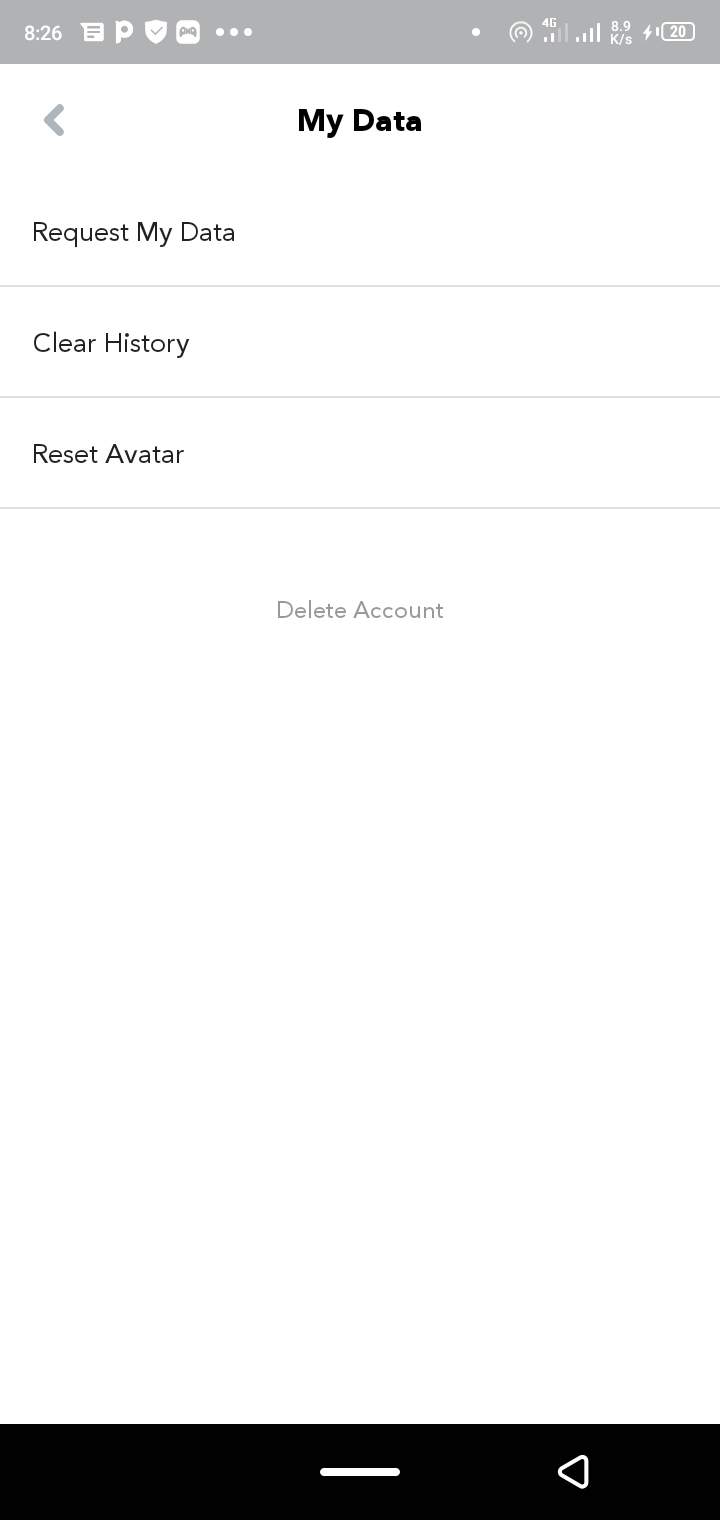Open Request My Data

click(x=134, y=232)
